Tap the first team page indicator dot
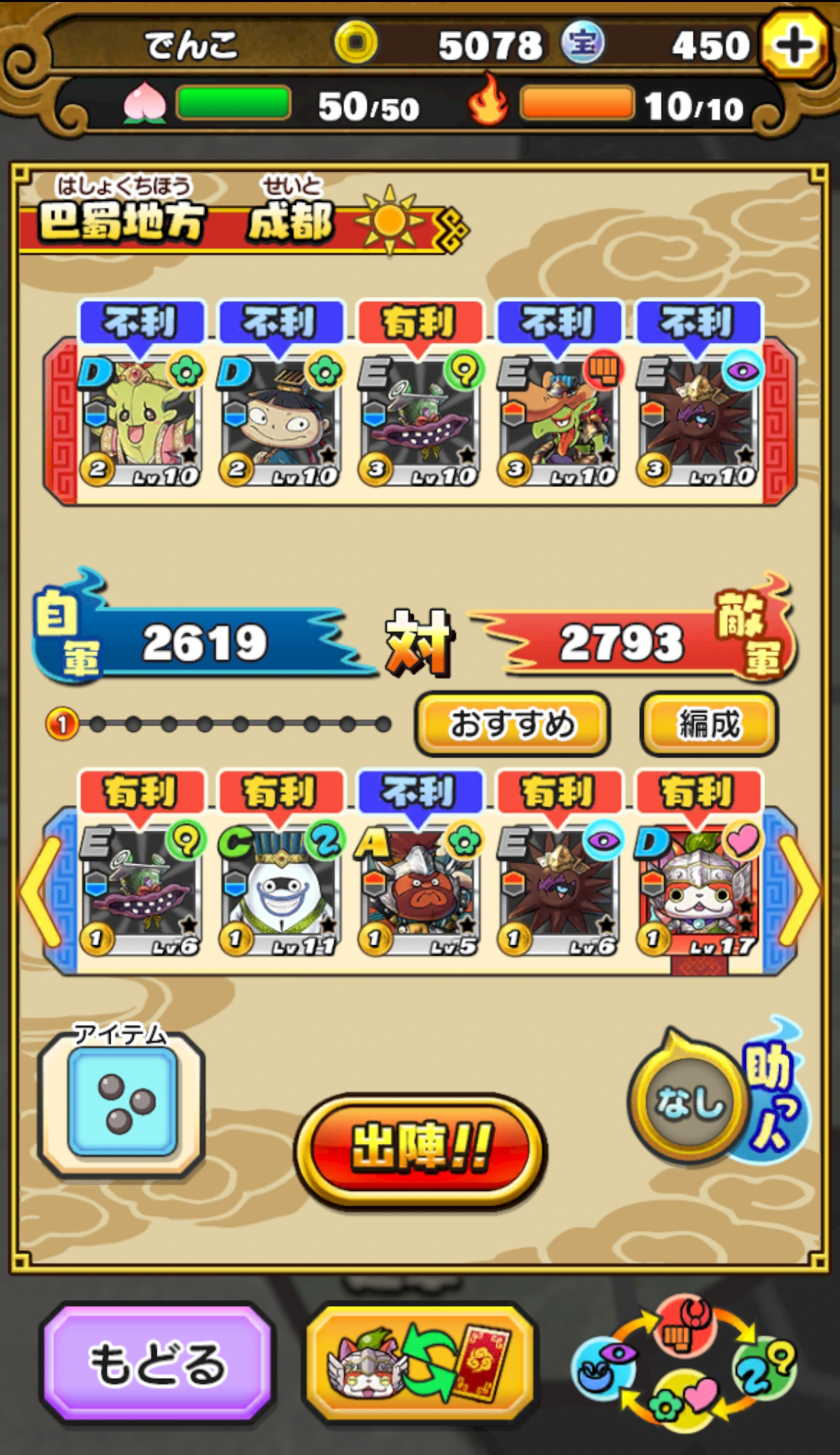 click(x=62, y=724)
